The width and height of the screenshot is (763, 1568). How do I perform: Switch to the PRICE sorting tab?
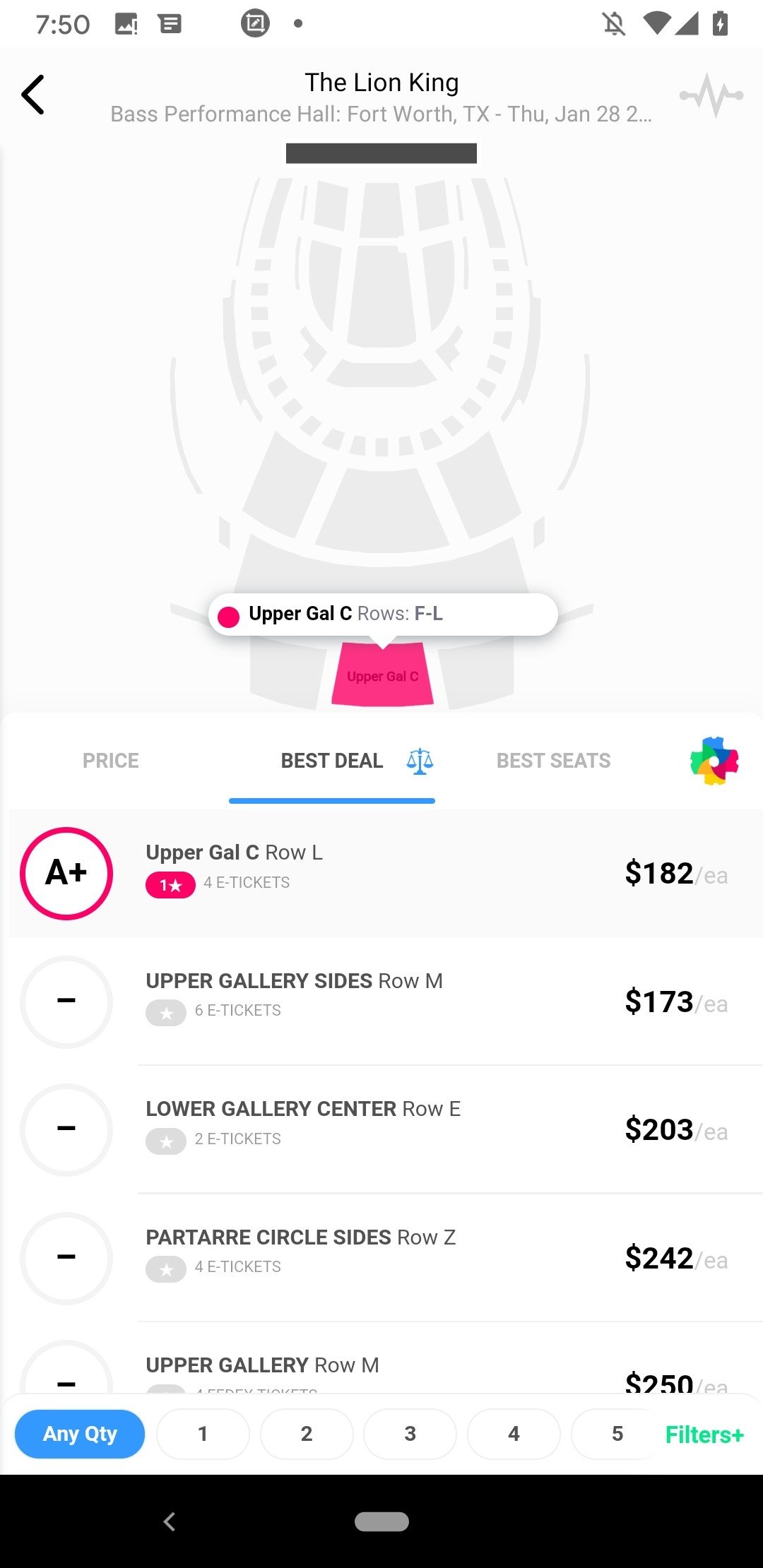pos(111,761)
